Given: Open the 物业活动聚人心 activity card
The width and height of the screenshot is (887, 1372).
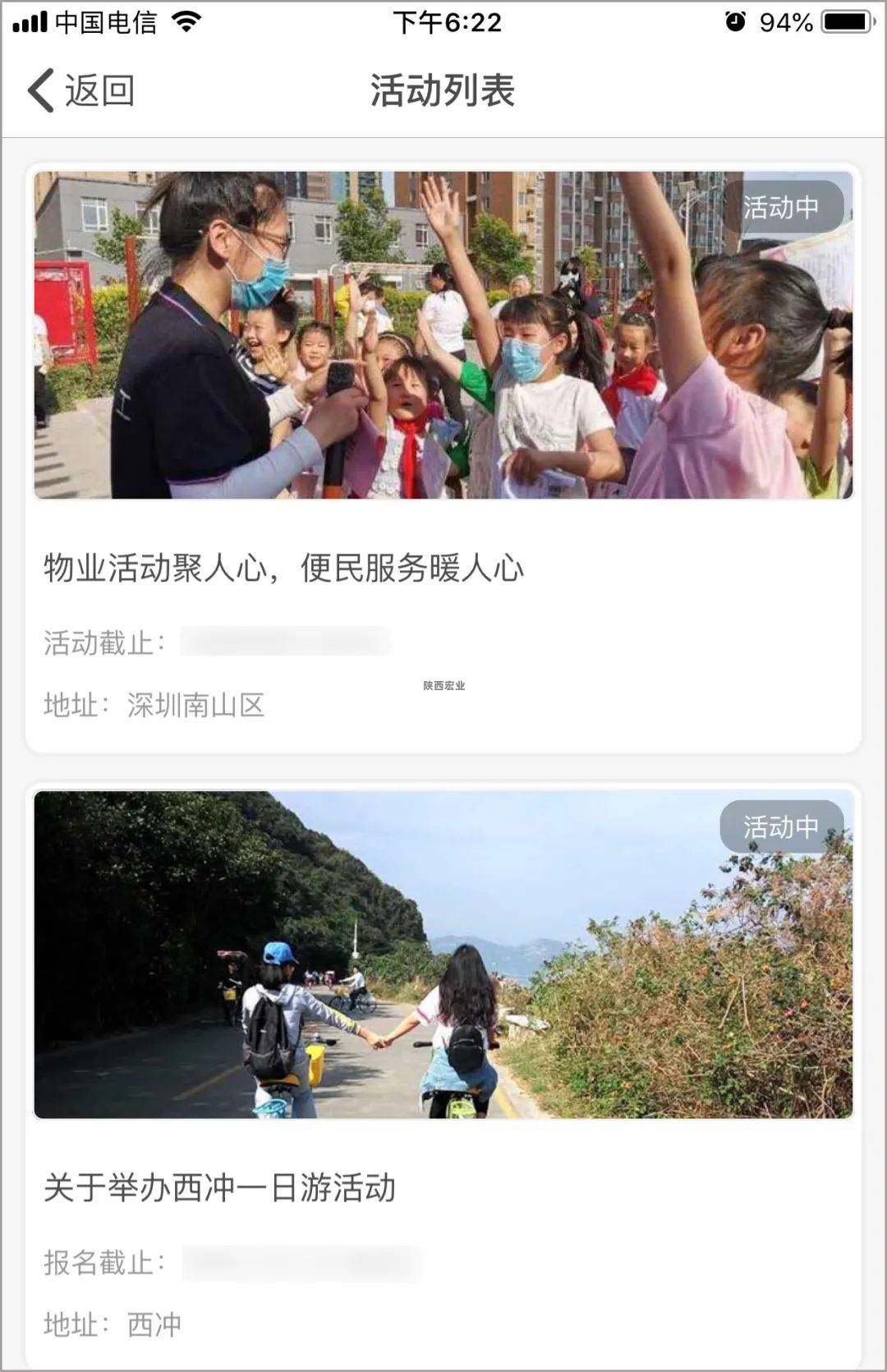Looking at the screenshot, I should point(443,457).
